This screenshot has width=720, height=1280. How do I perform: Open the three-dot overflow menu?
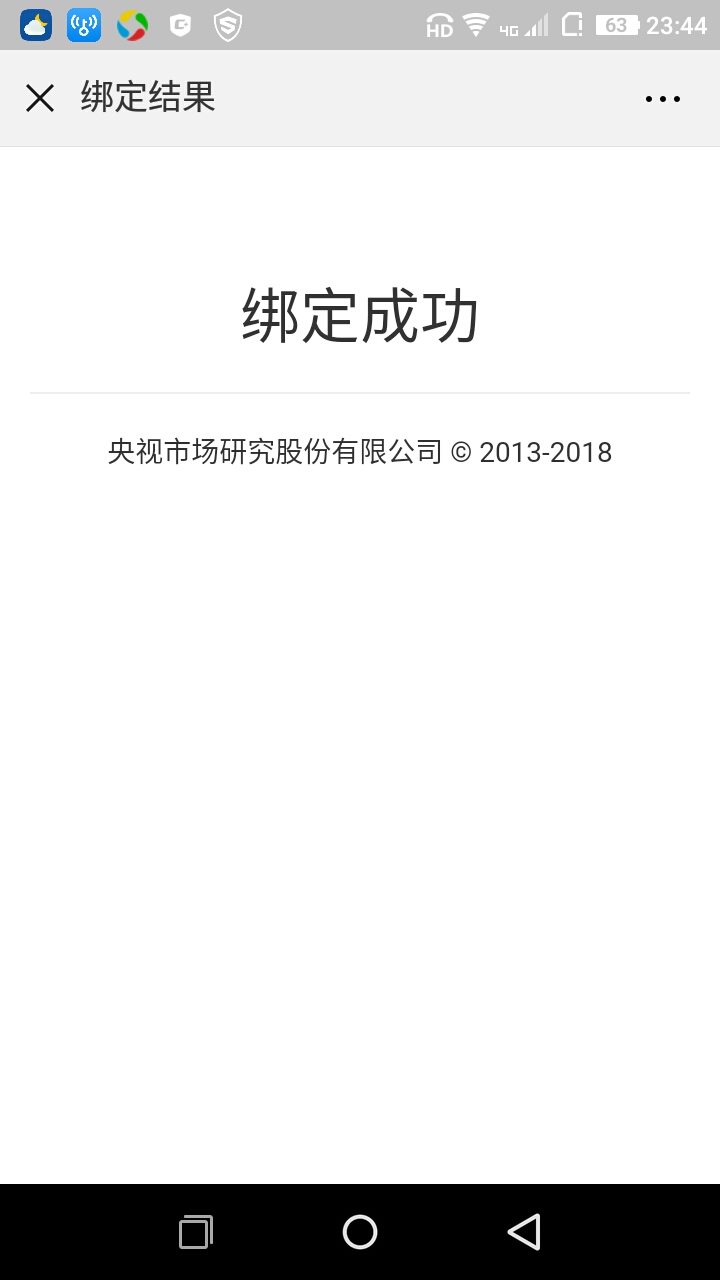pyautogui.click(x=663, y=99)
